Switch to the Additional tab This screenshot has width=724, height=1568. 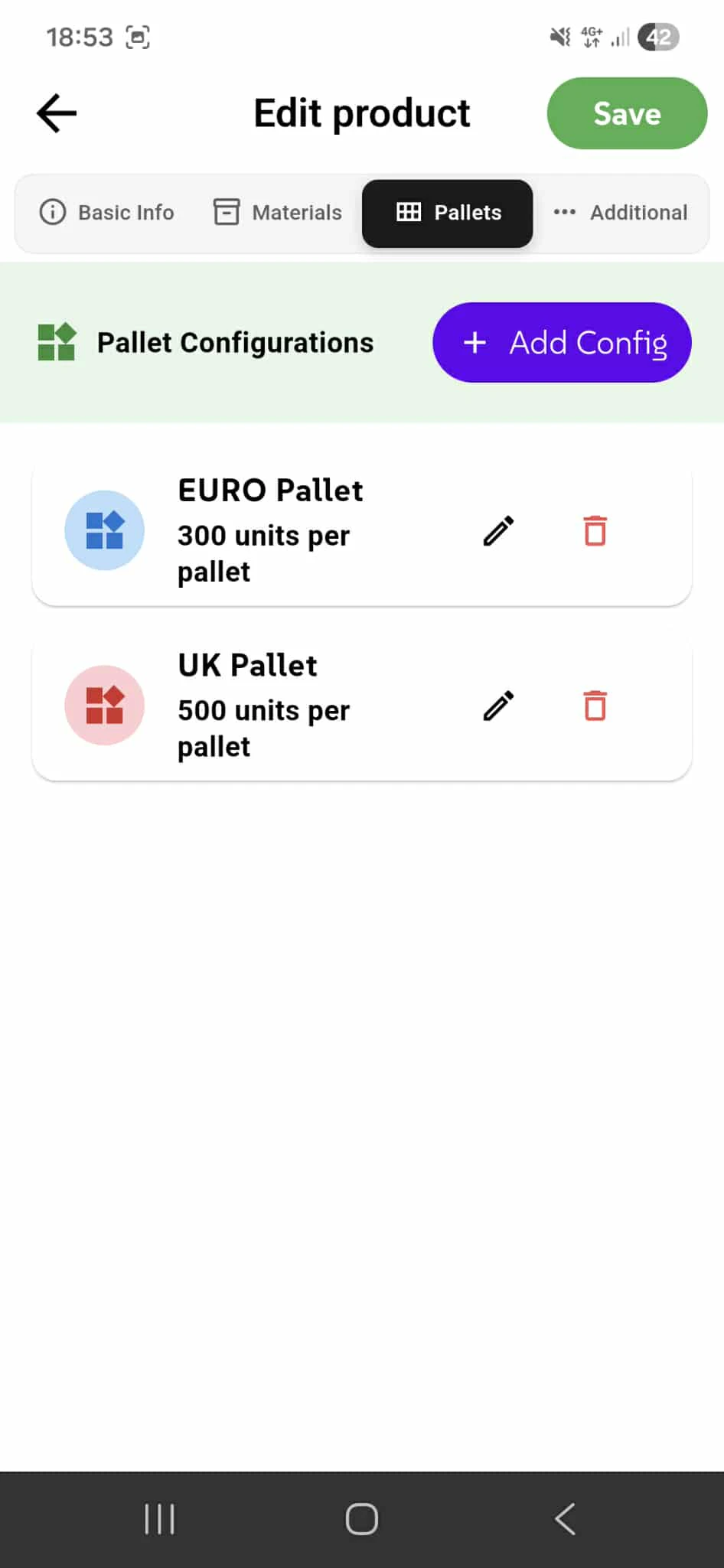tap(638, 213)
